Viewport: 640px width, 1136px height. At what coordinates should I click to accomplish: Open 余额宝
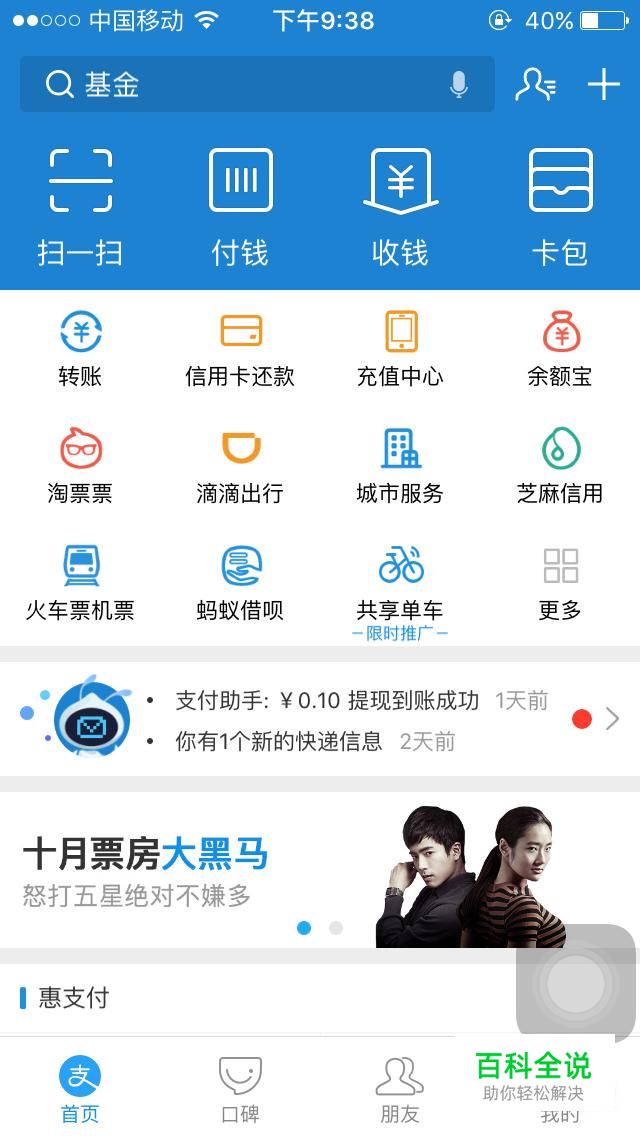[x=560, y=348]
